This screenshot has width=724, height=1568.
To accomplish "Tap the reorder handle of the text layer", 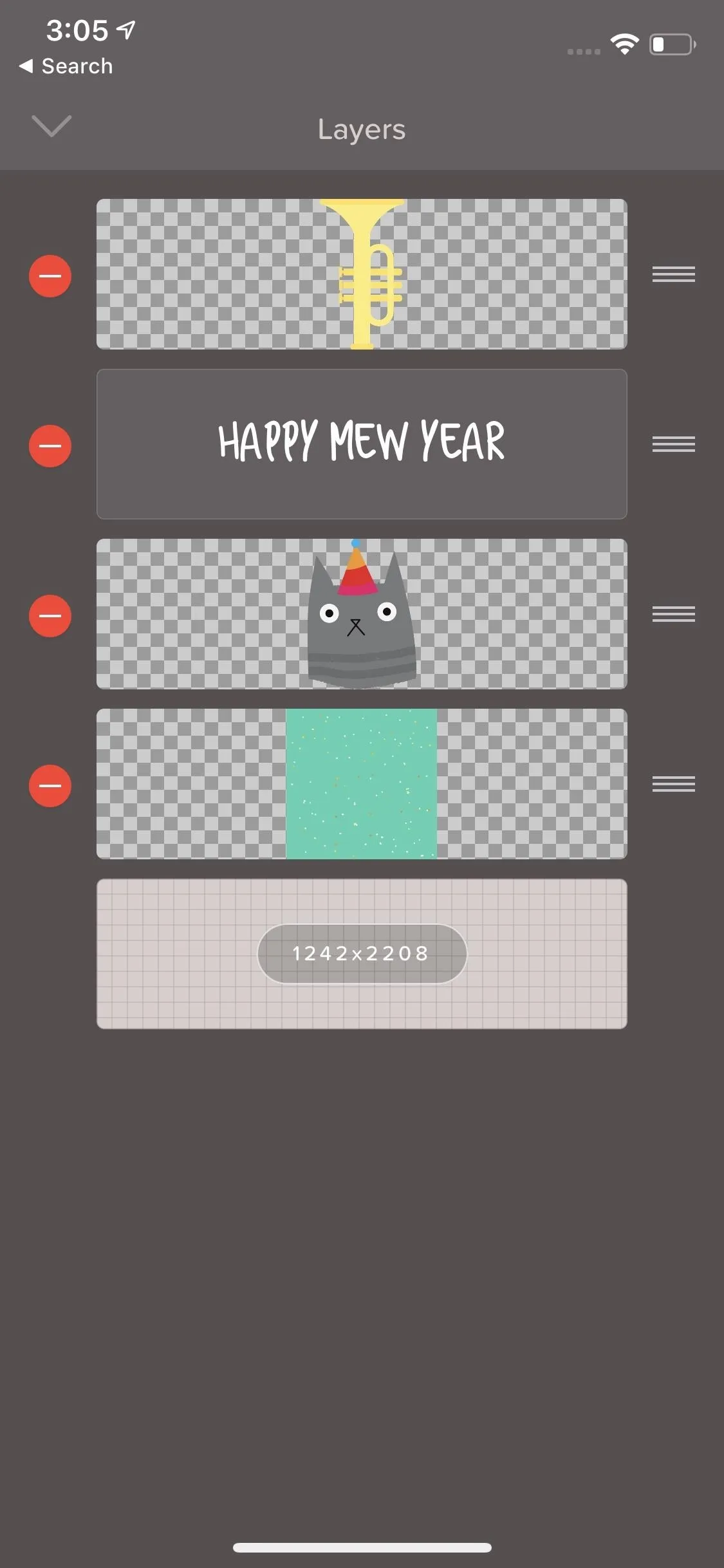I will (x=673, y=444).
